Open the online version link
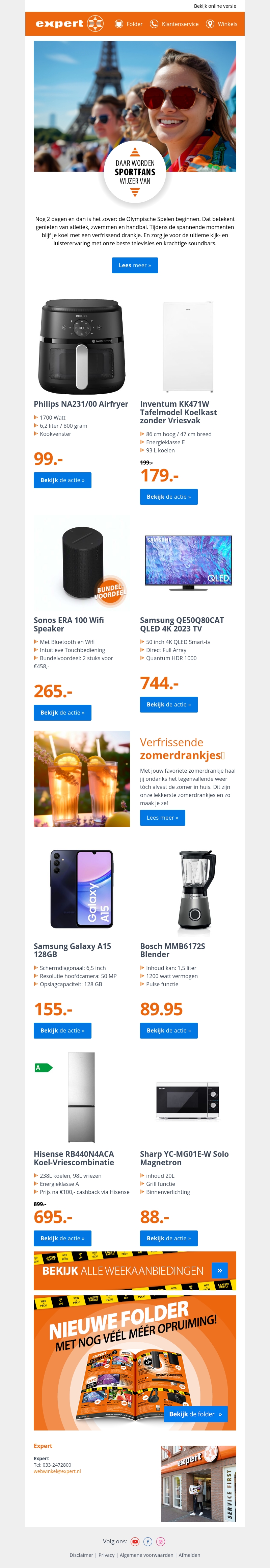270x1568 pixels. (215, 6)
